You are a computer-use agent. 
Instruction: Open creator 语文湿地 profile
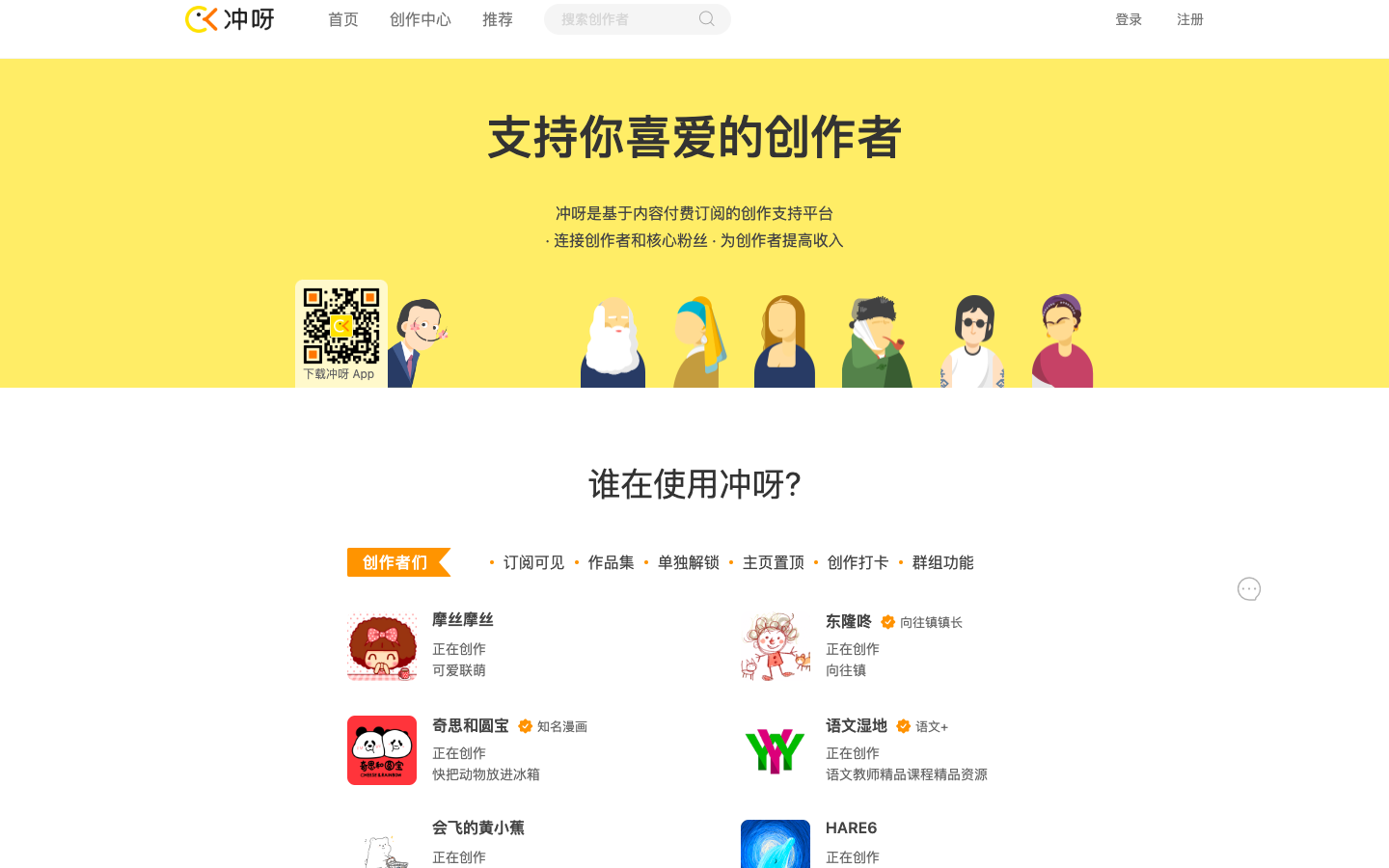(x=856, y=726)
